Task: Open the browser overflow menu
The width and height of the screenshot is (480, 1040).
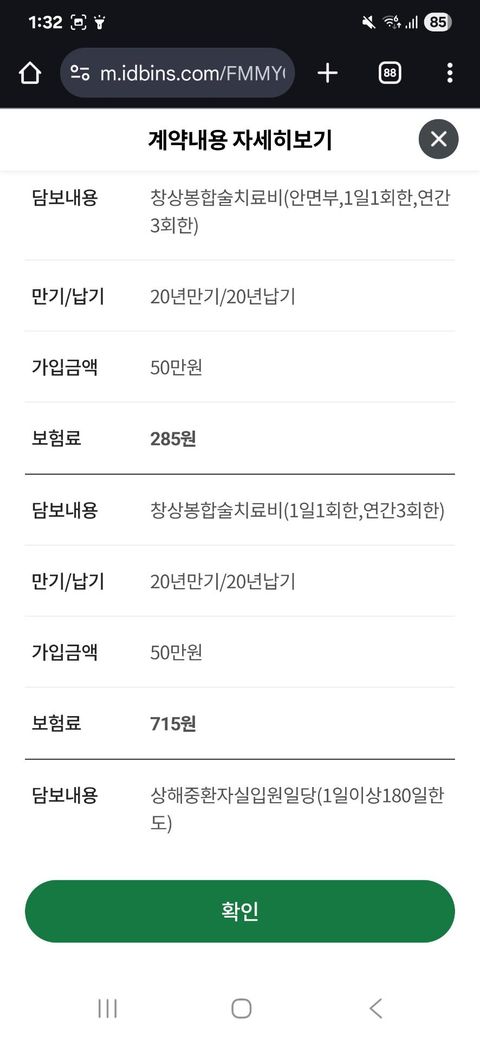Action: point(450,73)
